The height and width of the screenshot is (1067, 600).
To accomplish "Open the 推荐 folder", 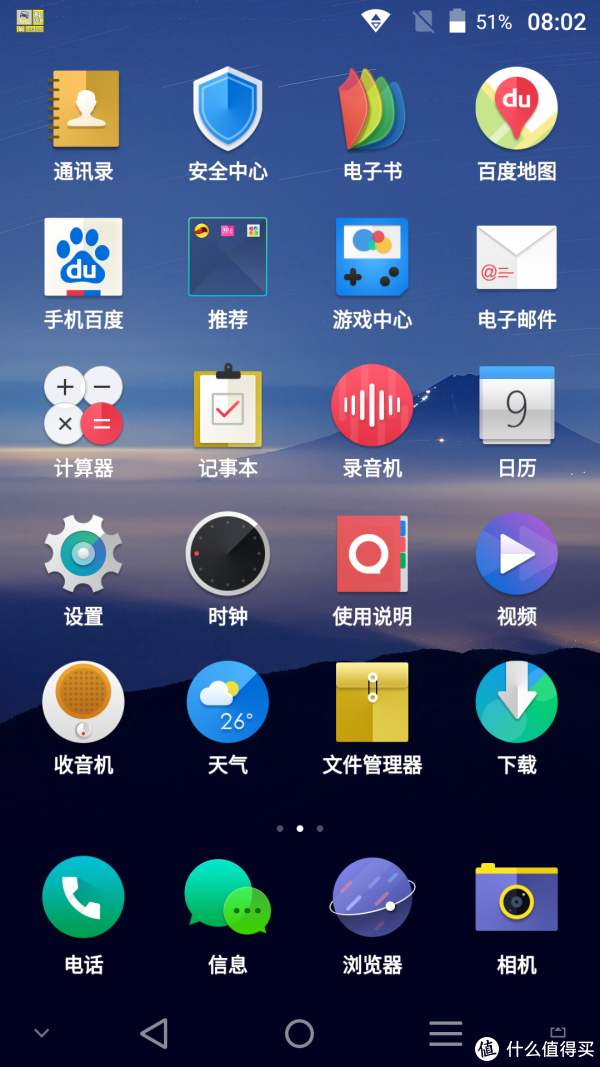I will point(228,257).
